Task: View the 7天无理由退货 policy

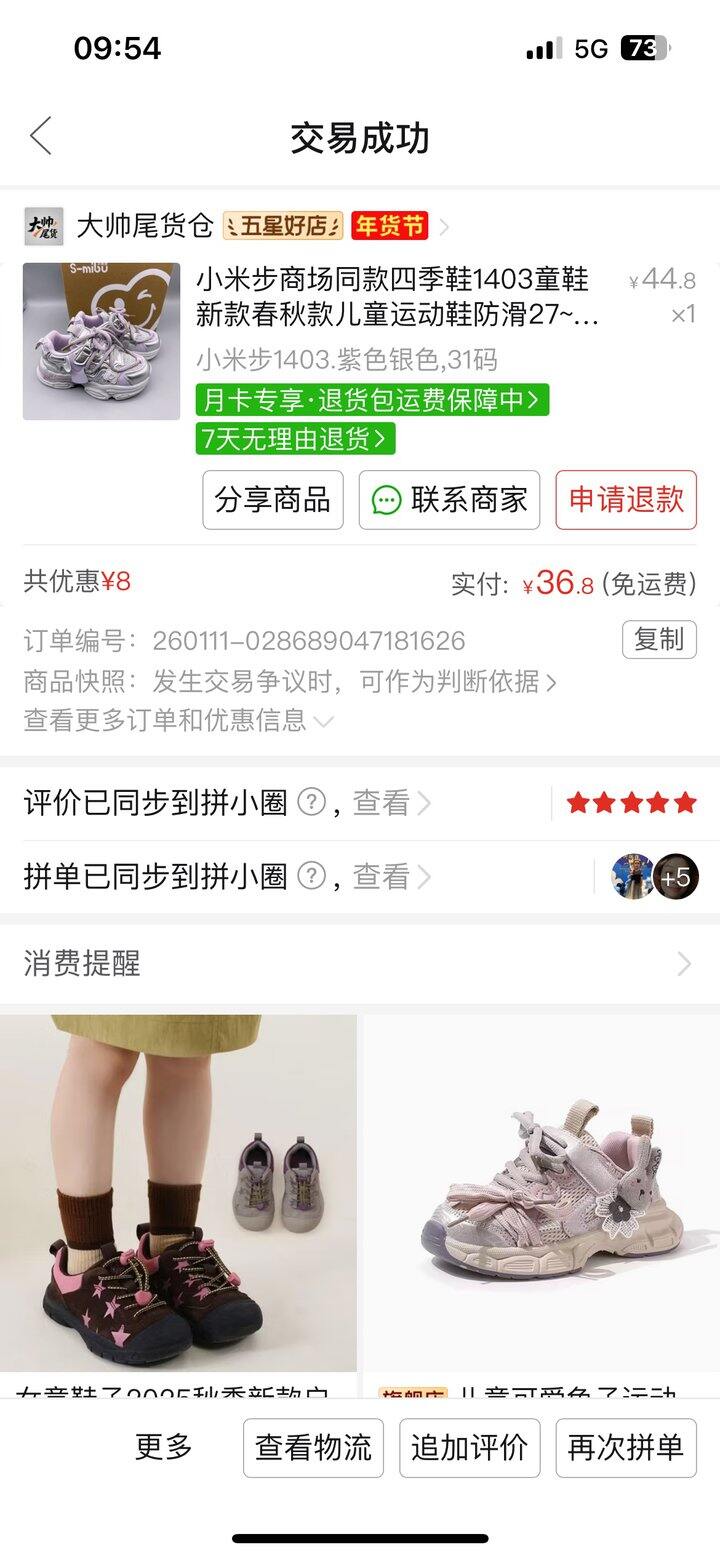Action: coord(295,438)
